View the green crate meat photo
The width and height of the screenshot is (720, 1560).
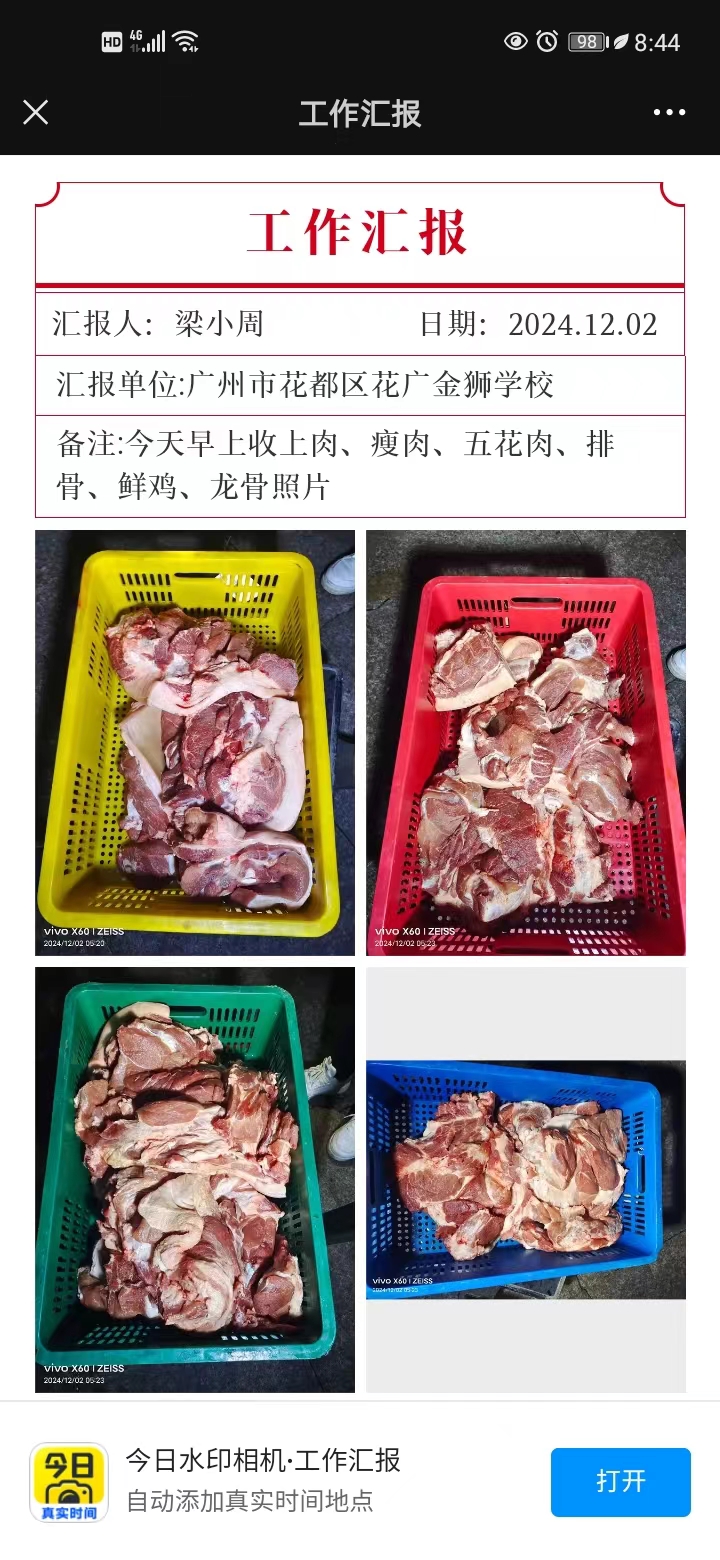pyautogui.click(x=195, y=1179)
